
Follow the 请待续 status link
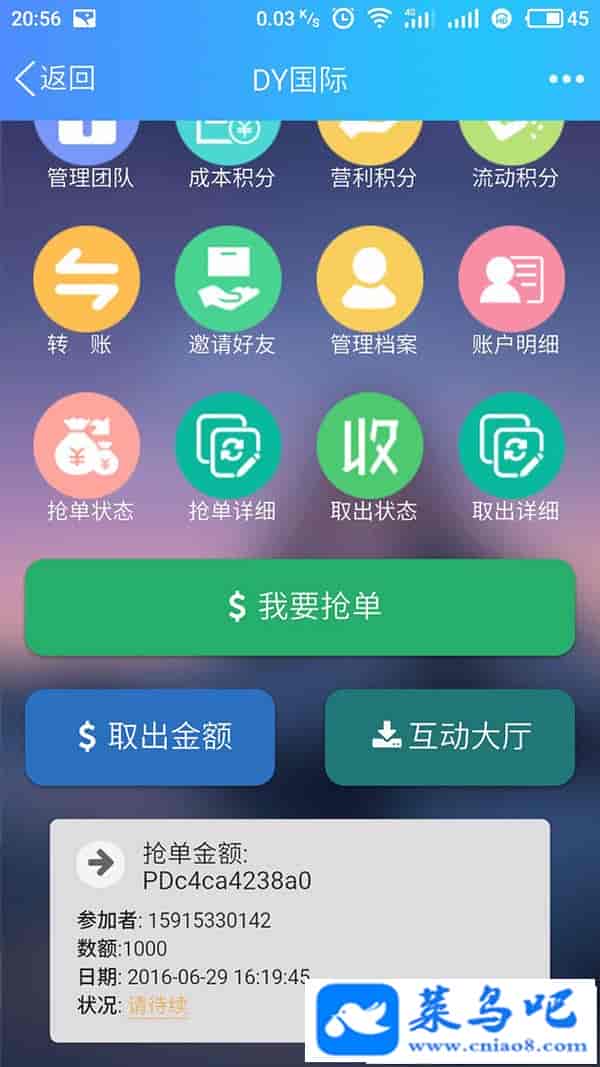158,1005
